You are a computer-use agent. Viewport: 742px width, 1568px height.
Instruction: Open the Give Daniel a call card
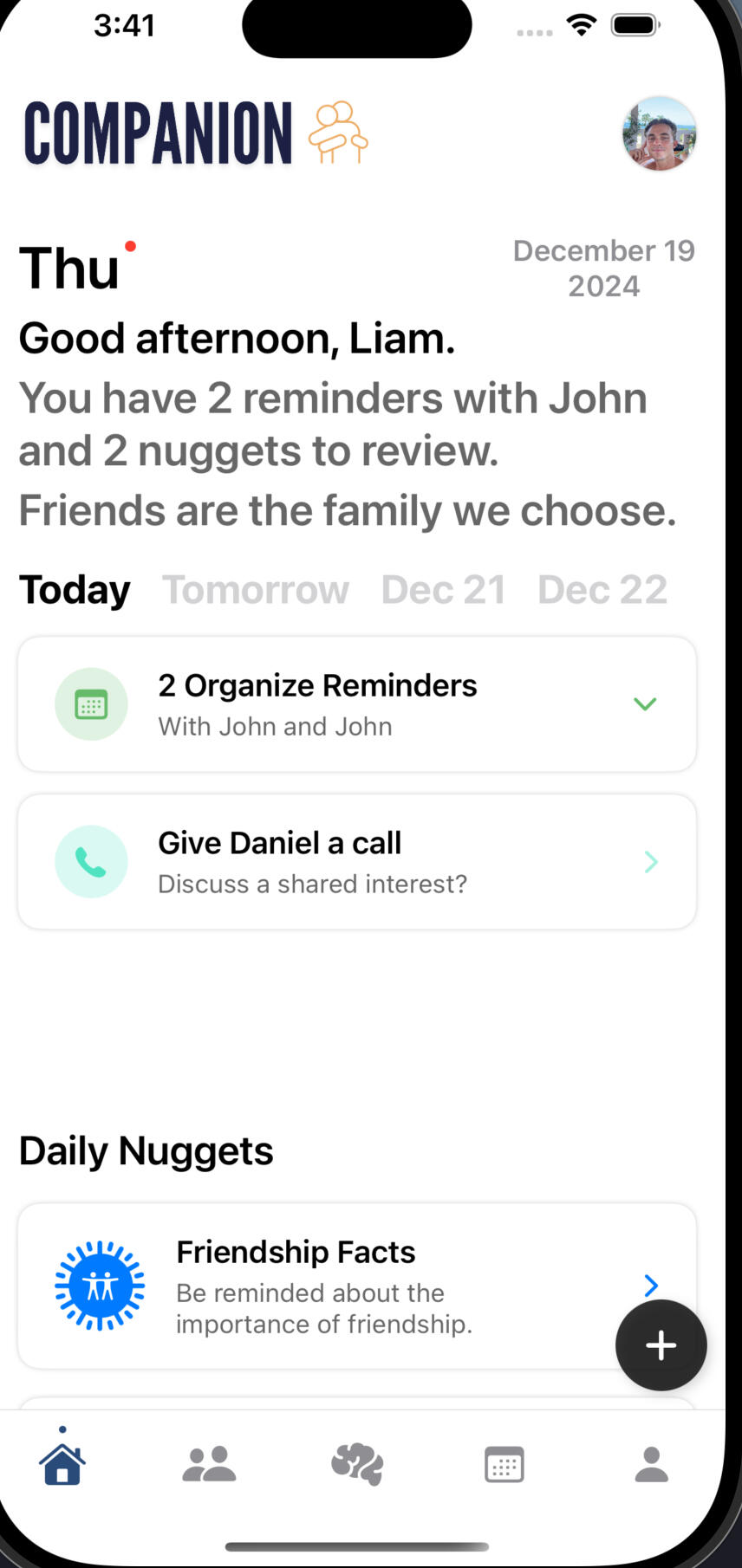pyautogui.click(x=357, y=862)
